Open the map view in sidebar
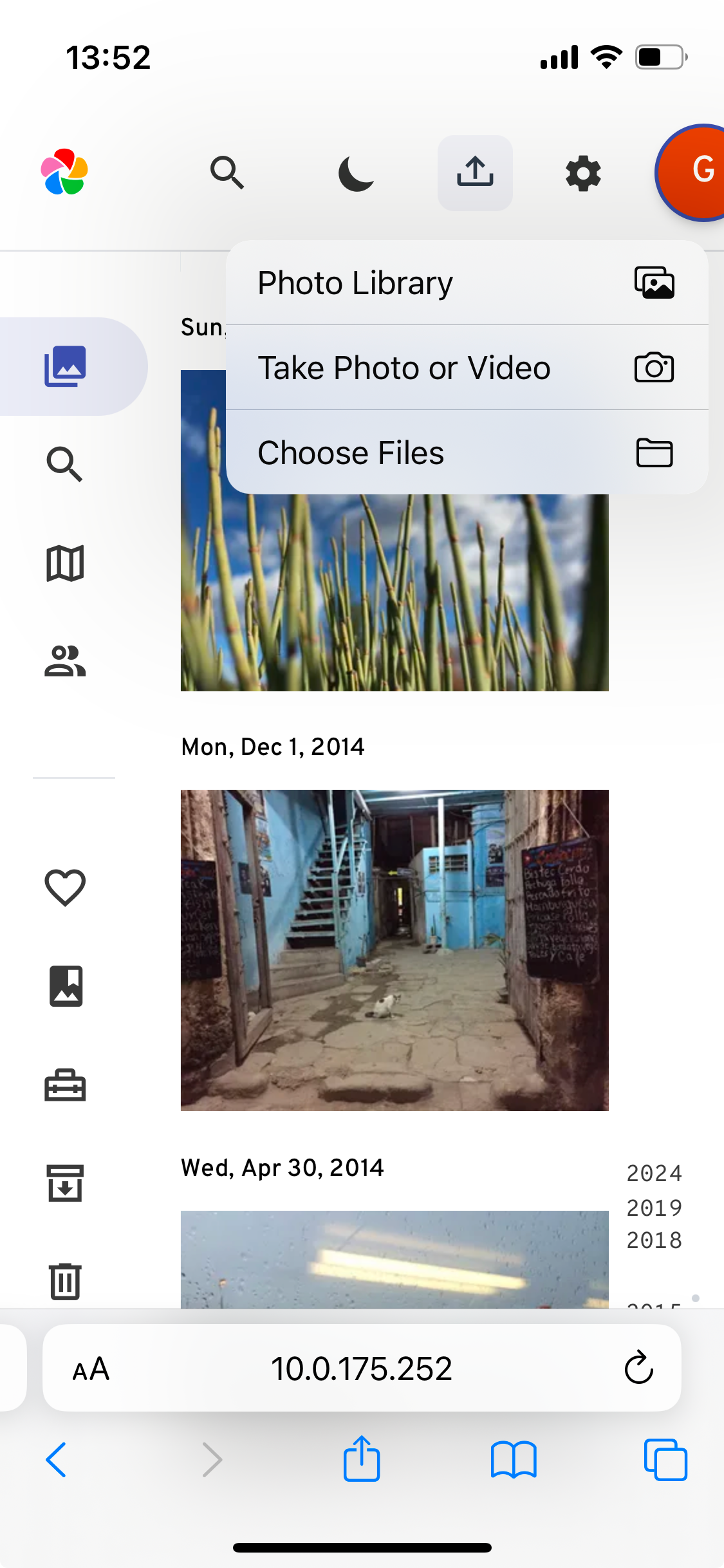Image resolution: width=724 pixels, height=1568 pixels. (x=65, y=564)
